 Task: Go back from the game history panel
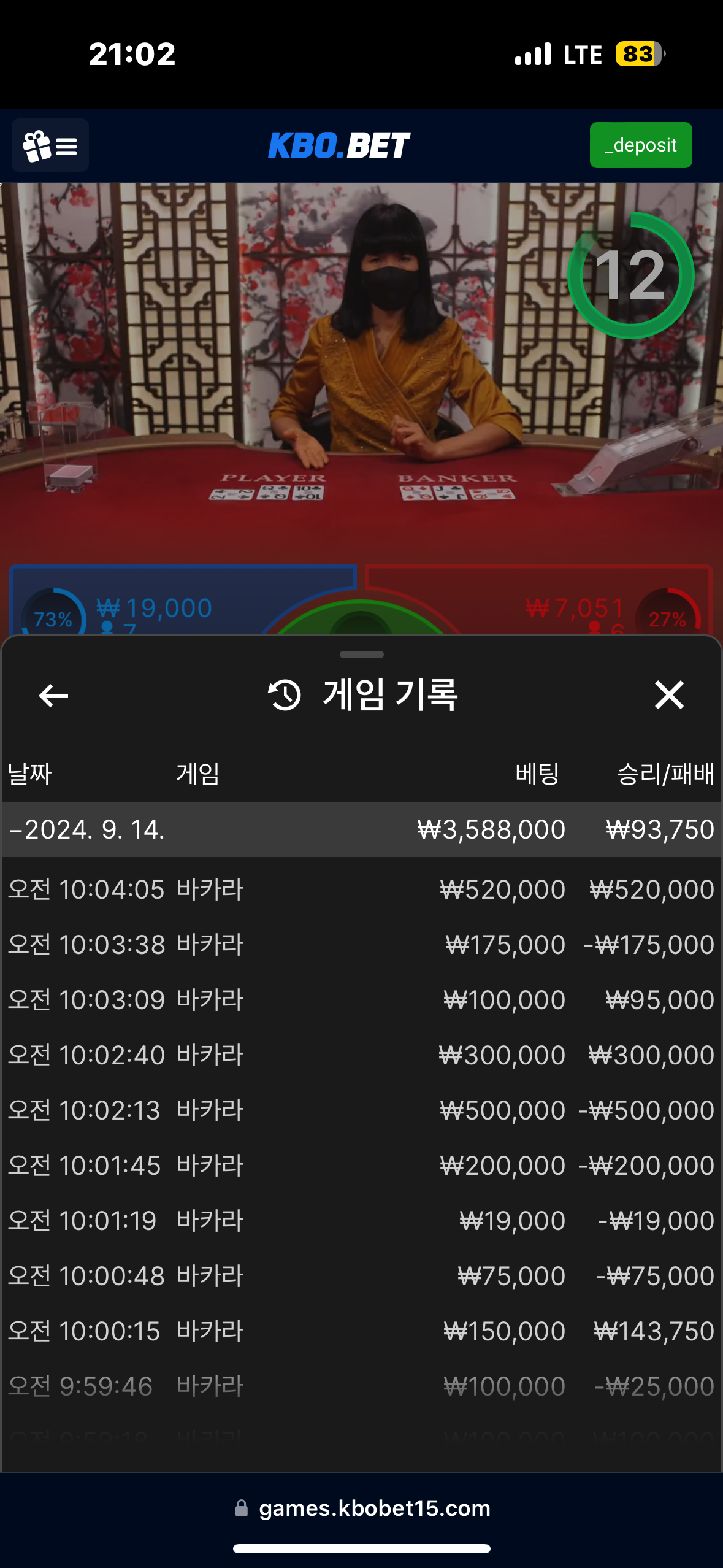pyautogui.click(x=53, y=695)
